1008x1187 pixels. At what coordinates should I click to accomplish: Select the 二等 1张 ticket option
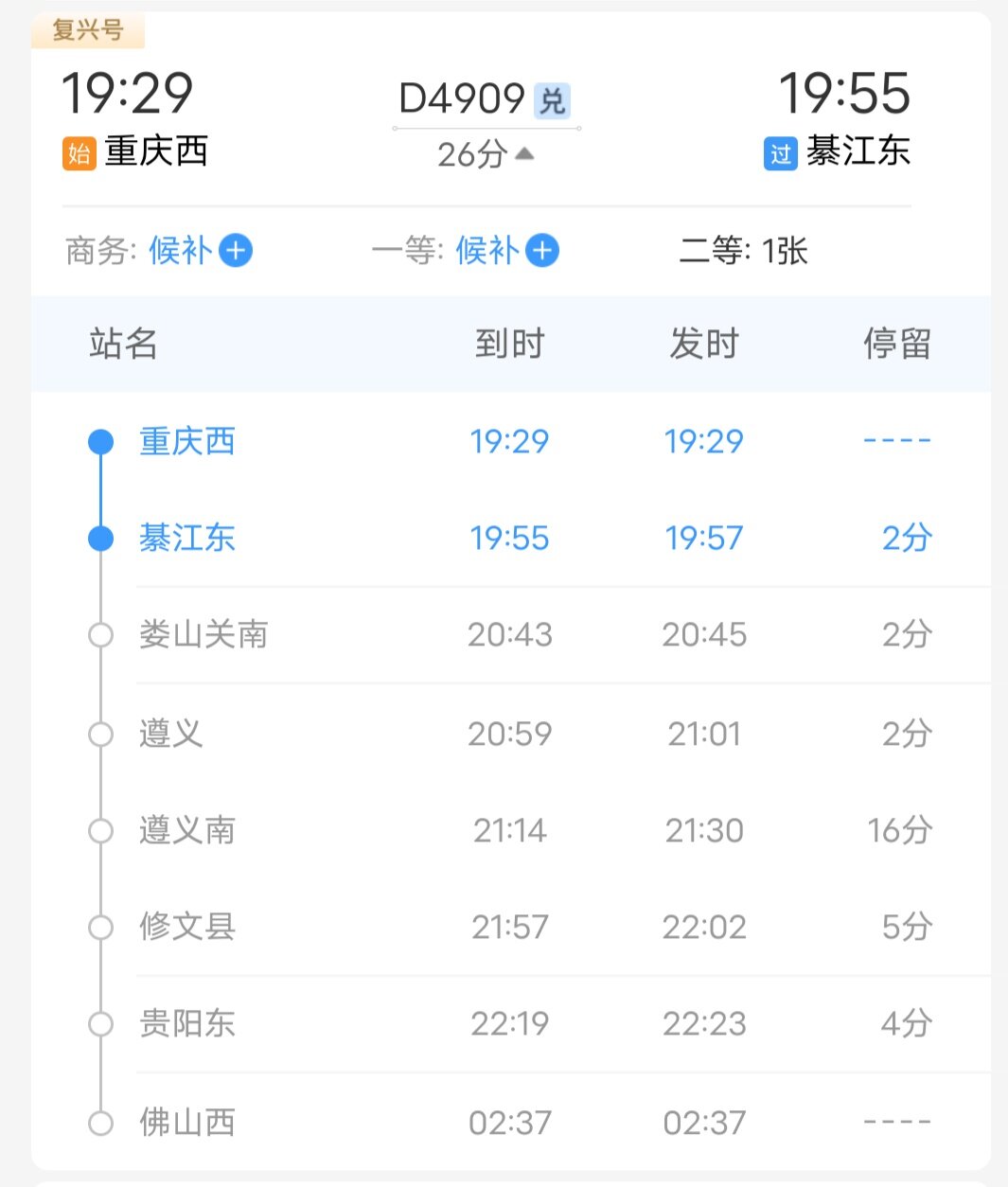pyautogui.click(x=743, y=251)
